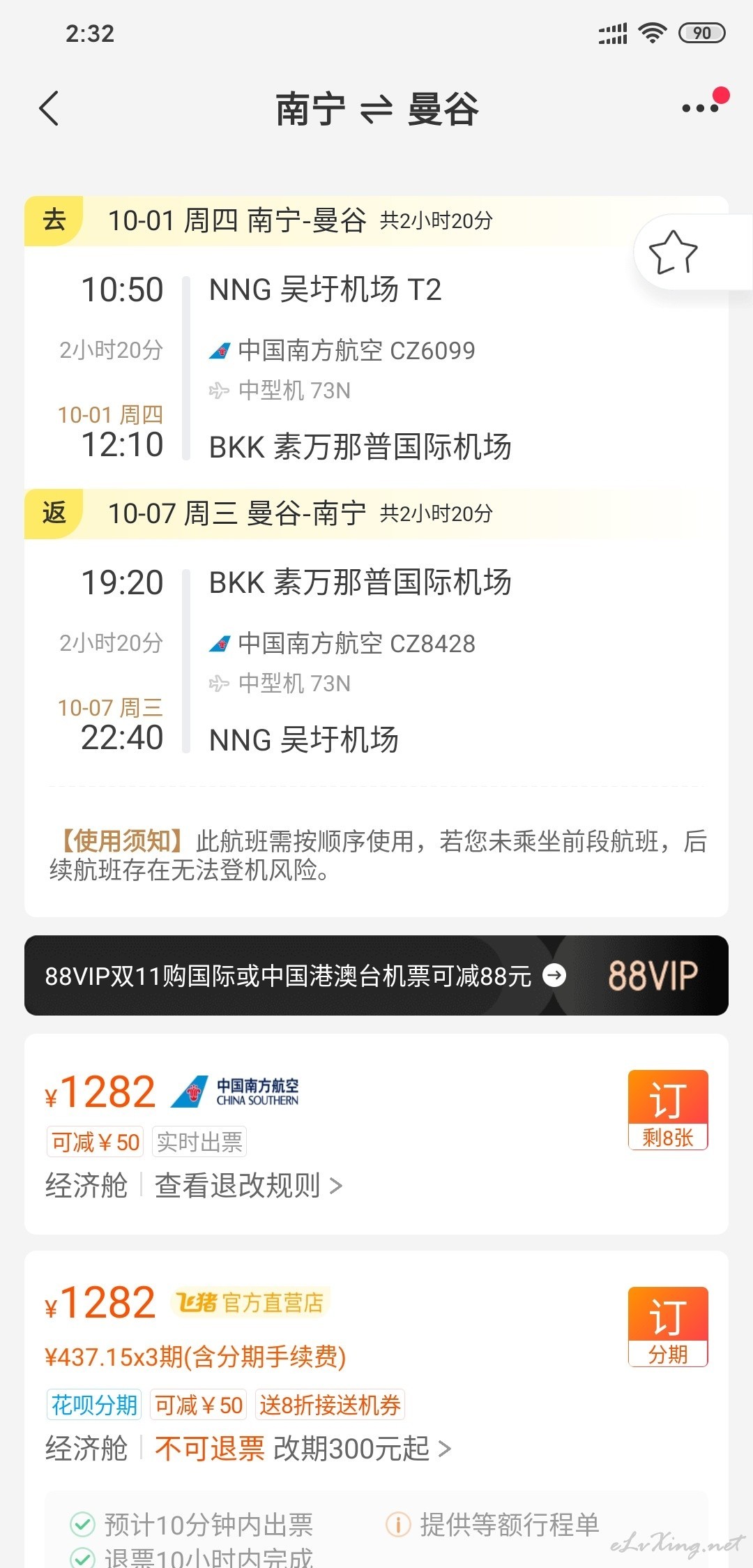Book the China Southern ¥1282 ticket

point(668,1110)
